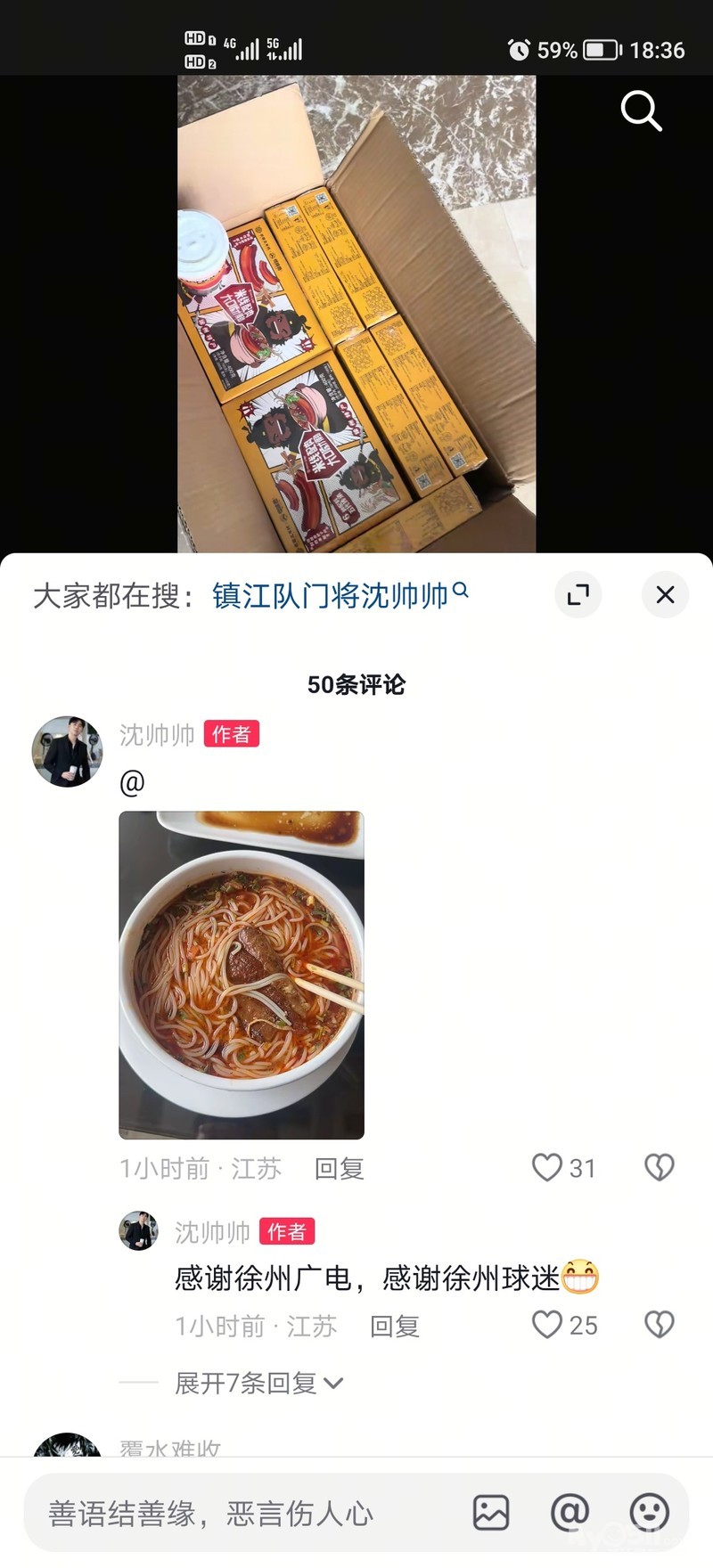Close the comments panel
Viewport: 713px width, 1568px height.
(665, 595)
